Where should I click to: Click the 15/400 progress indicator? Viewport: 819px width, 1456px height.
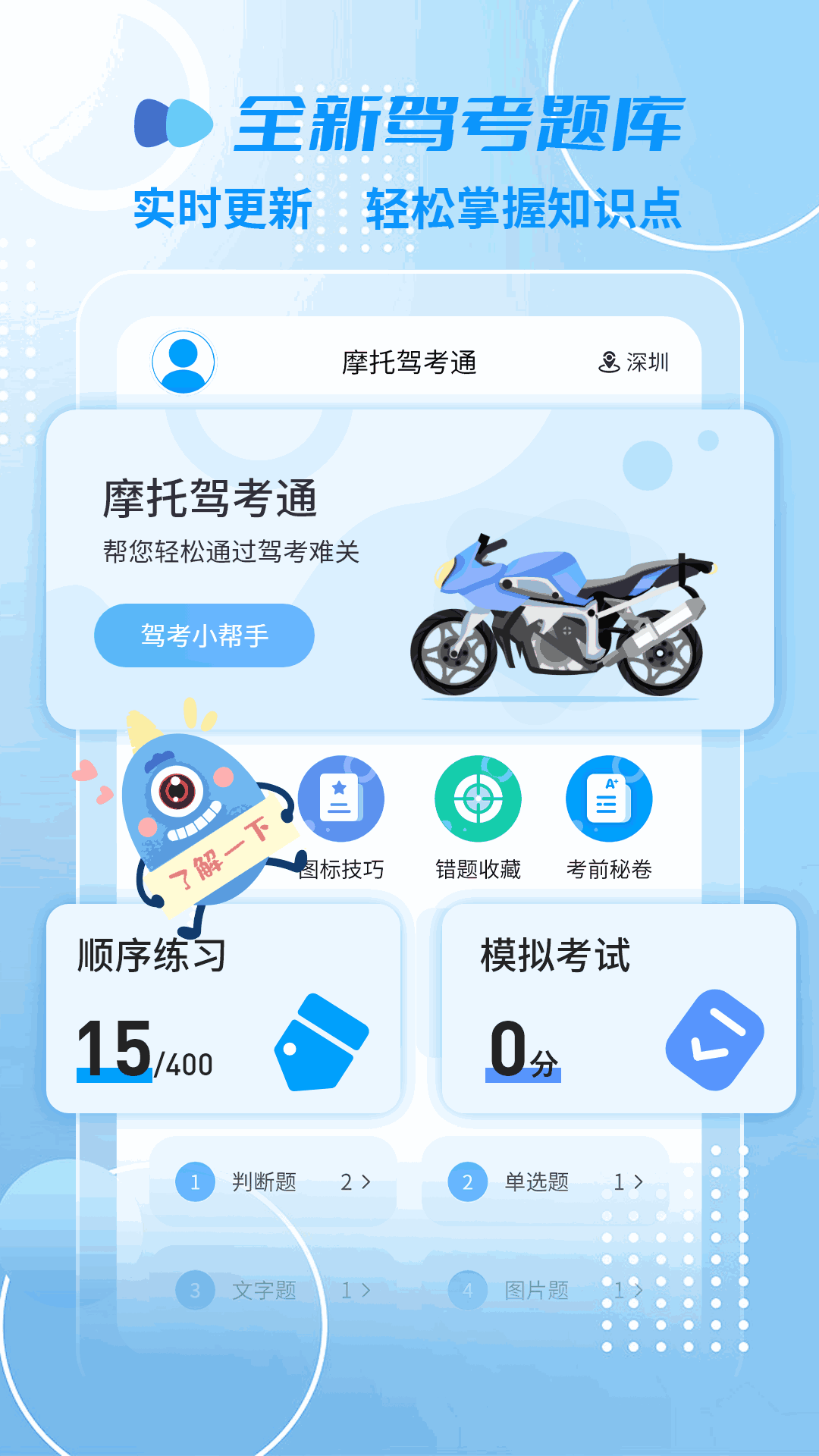(144, 1049)
